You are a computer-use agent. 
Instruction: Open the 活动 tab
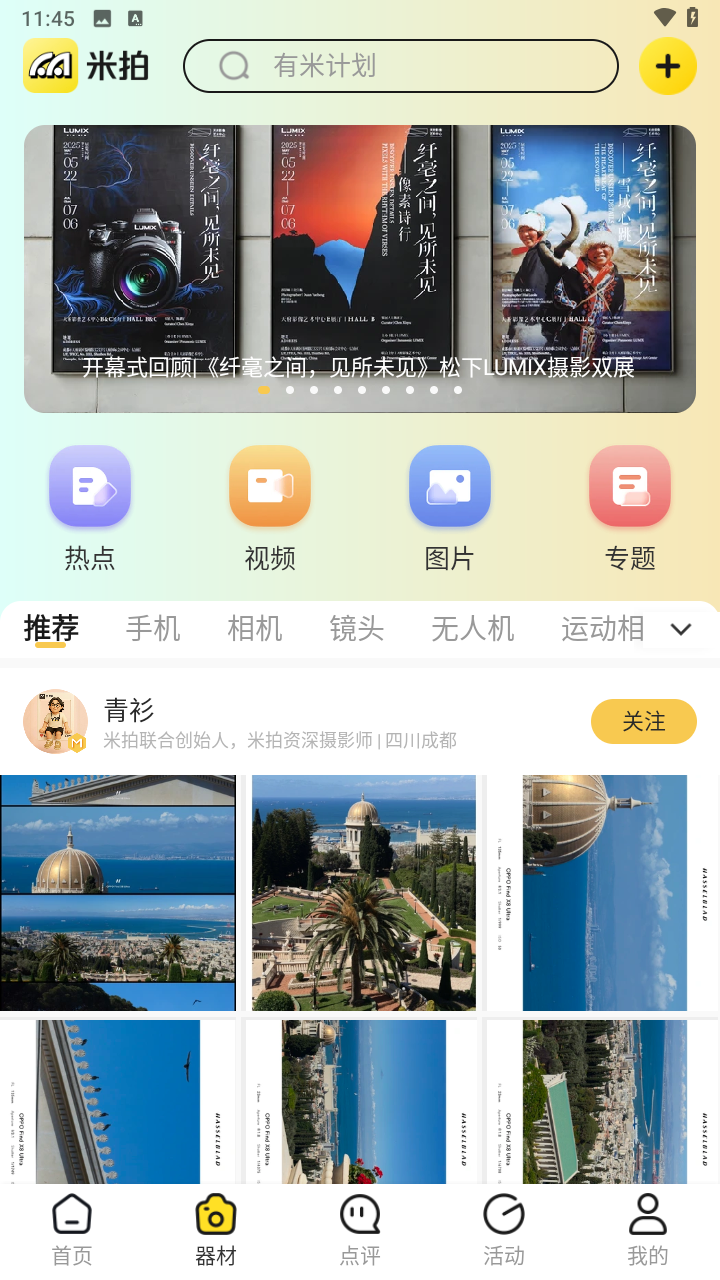[504, 1230]
